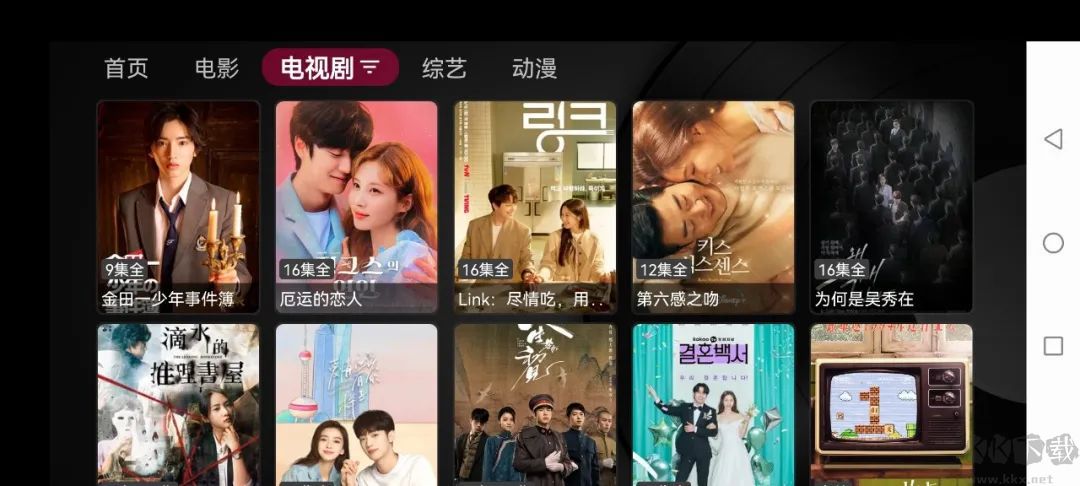Open 为何是吴秀在 drama

pos(891,207)
